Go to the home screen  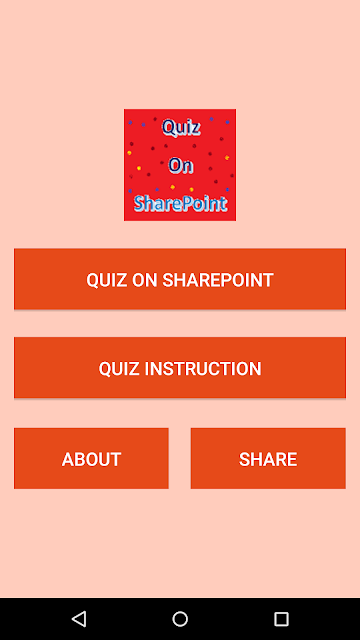180,619
